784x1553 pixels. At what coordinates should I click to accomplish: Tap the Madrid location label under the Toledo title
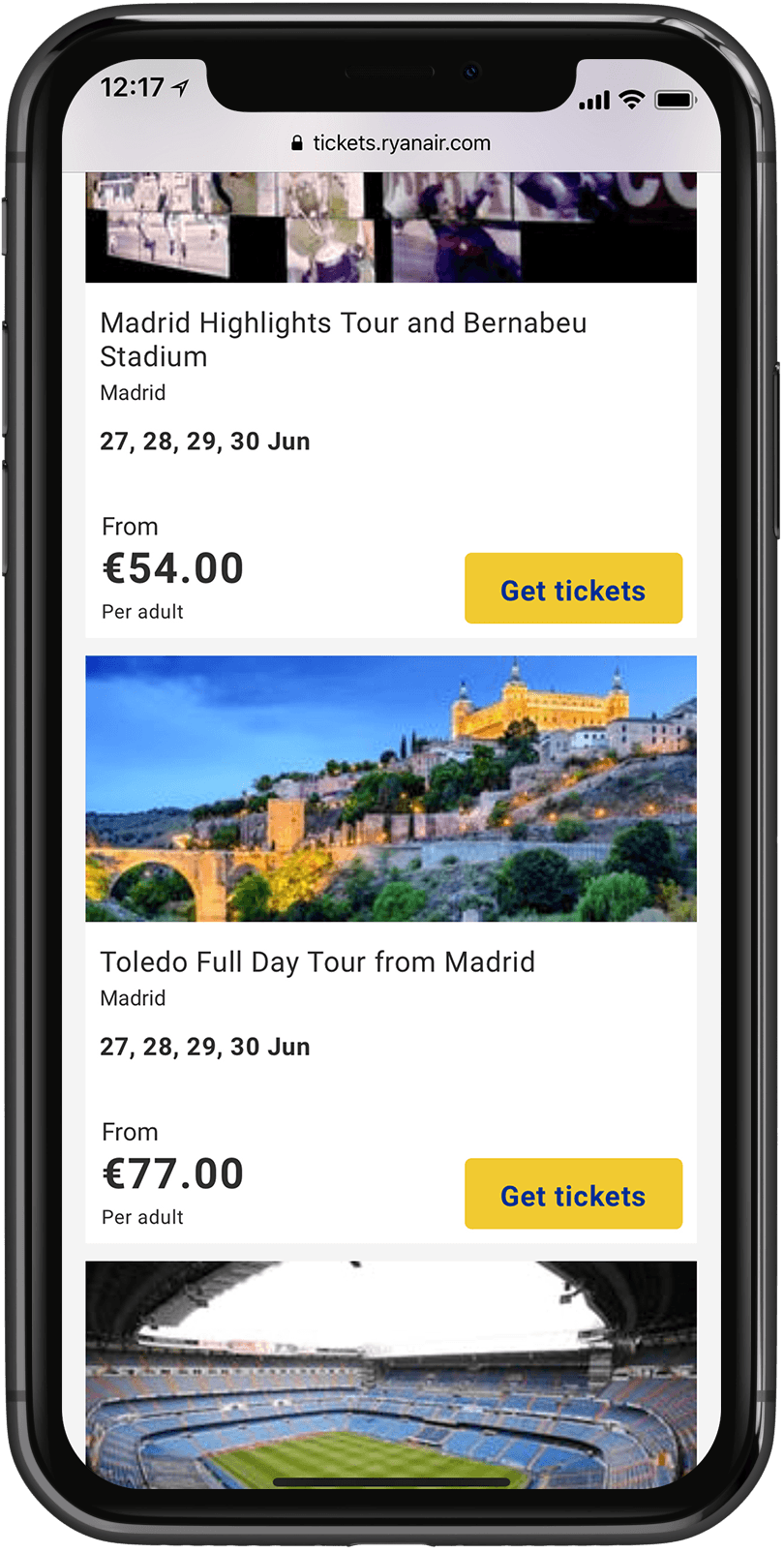click(133, 998)
